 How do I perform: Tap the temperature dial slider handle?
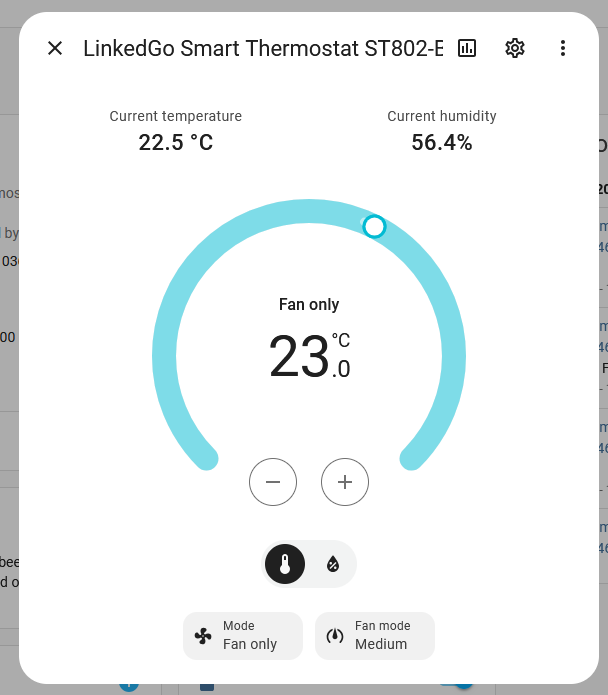coord(374,227)
